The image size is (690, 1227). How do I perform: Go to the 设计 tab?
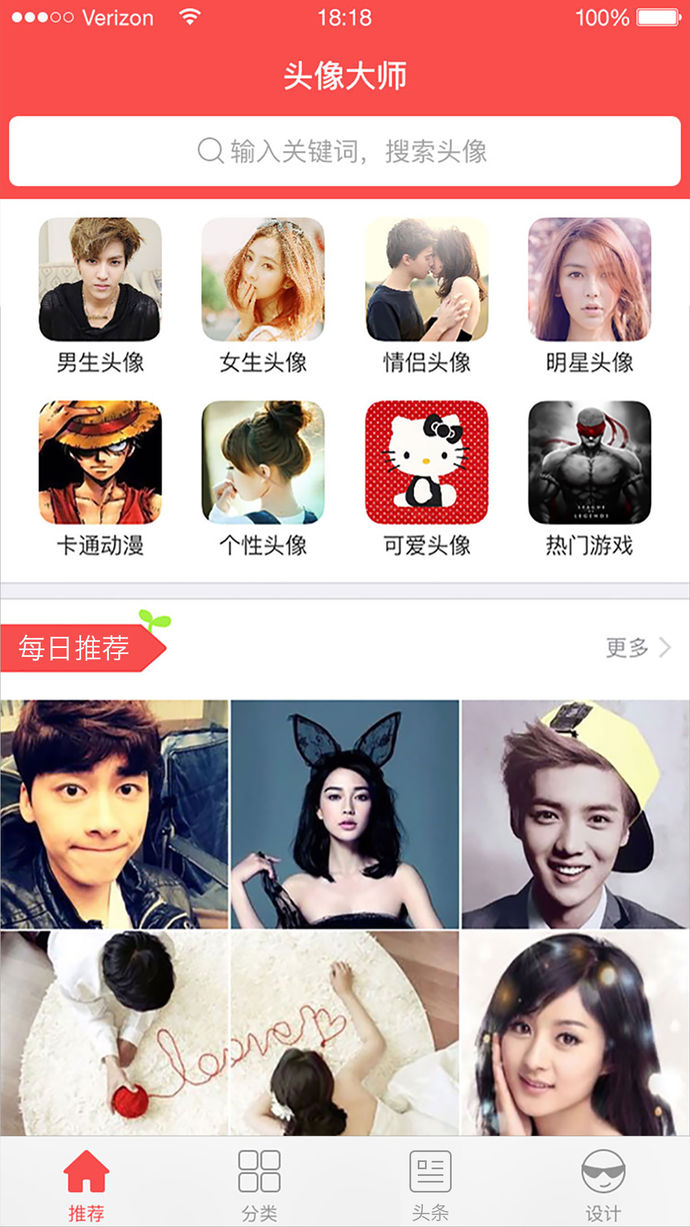603,1185
